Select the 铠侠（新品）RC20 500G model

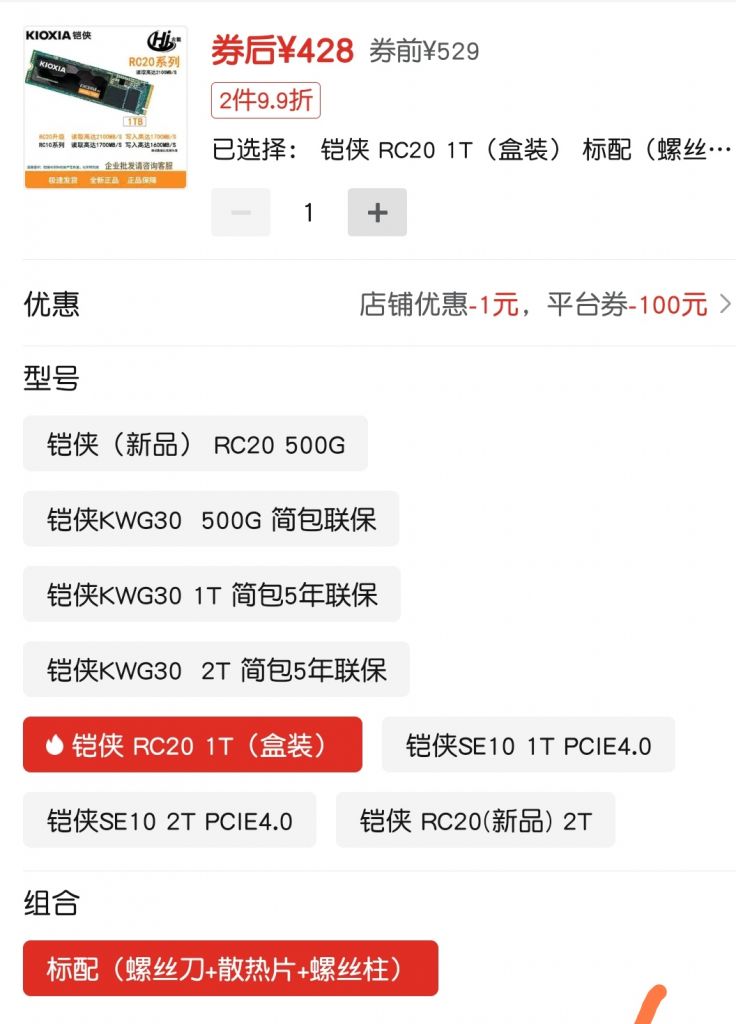[195, 443]
